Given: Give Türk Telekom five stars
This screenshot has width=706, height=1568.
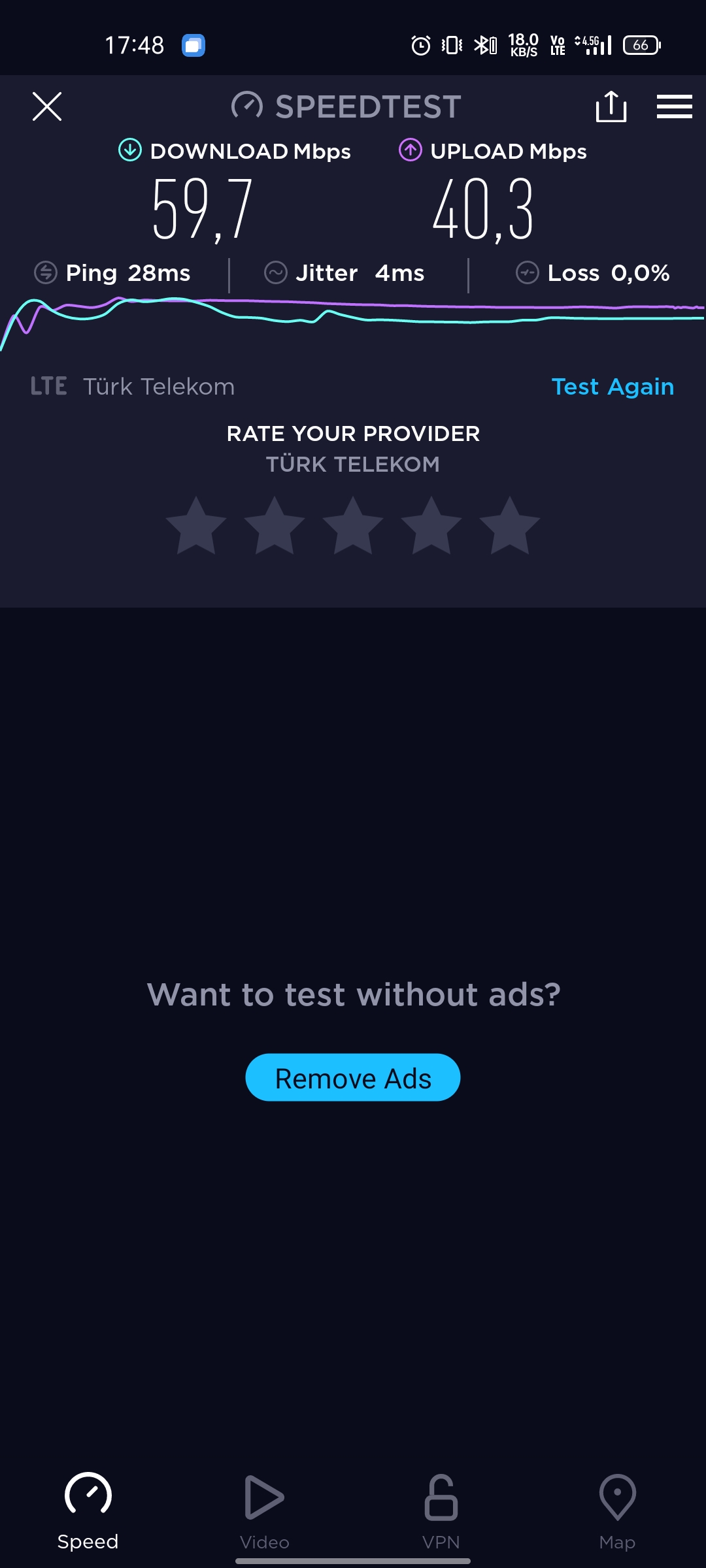Looking at the screenshot, I should (510, 526).
